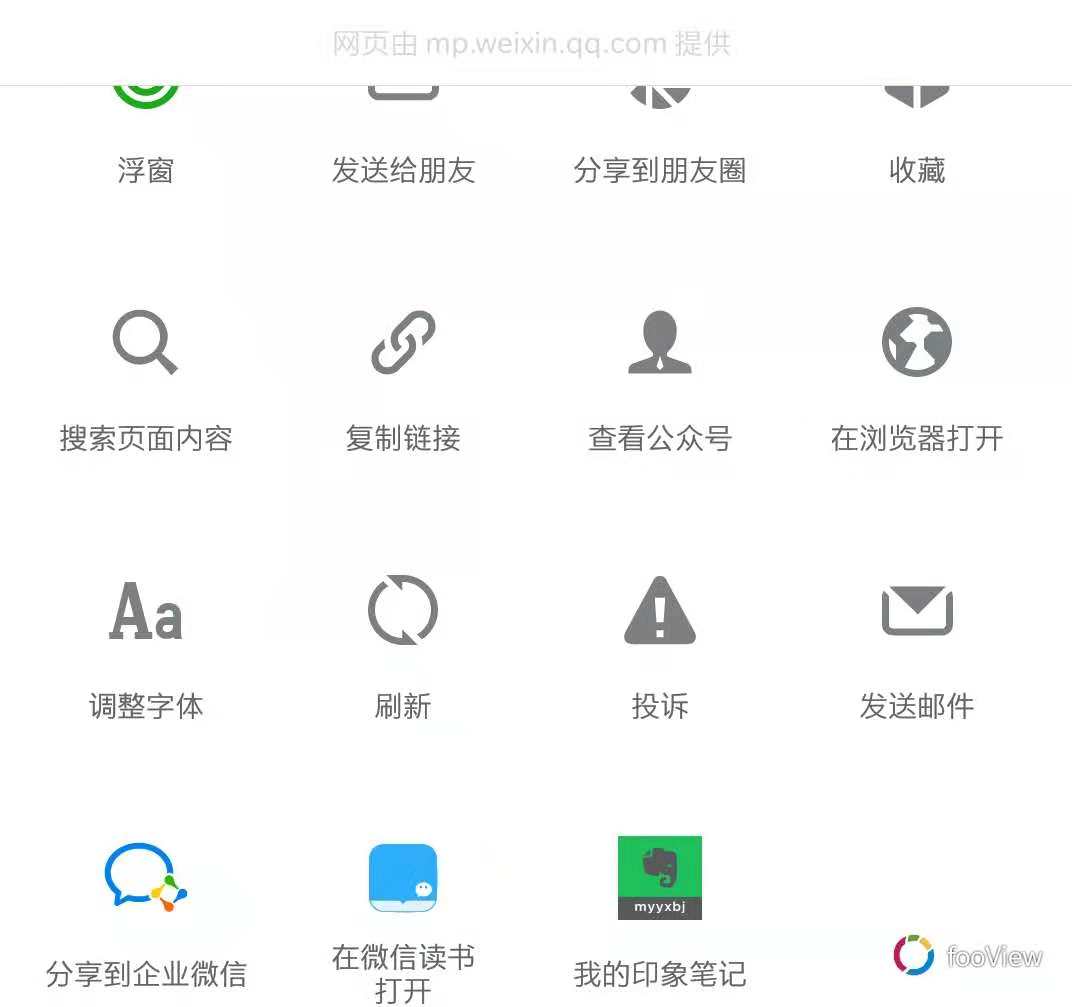This screenshot has height=1007, width=1072.
Task: Tap the fooView floating button
Action: [x=914, y=955]
